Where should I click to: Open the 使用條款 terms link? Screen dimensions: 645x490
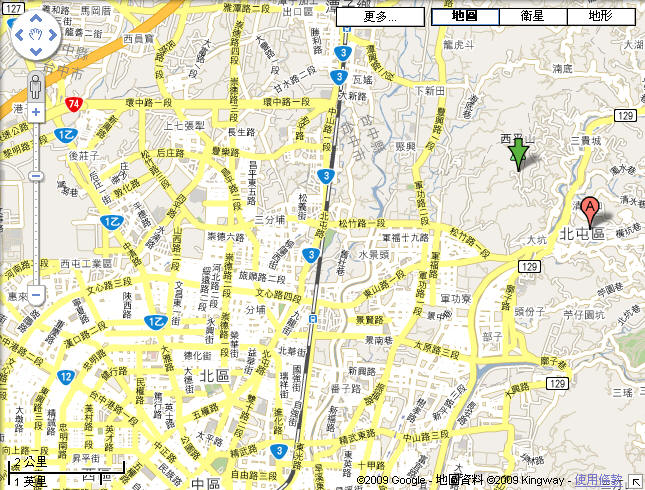(x=598, y=481)
